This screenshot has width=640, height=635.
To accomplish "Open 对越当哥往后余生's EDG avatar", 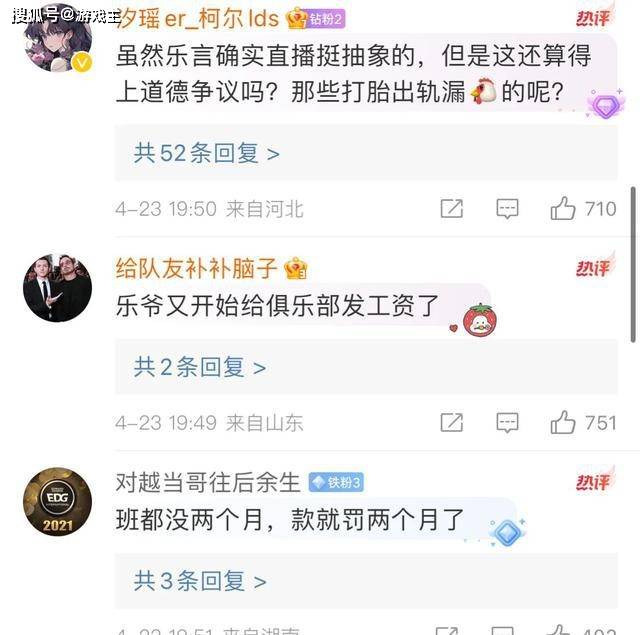I will (57, 500).
